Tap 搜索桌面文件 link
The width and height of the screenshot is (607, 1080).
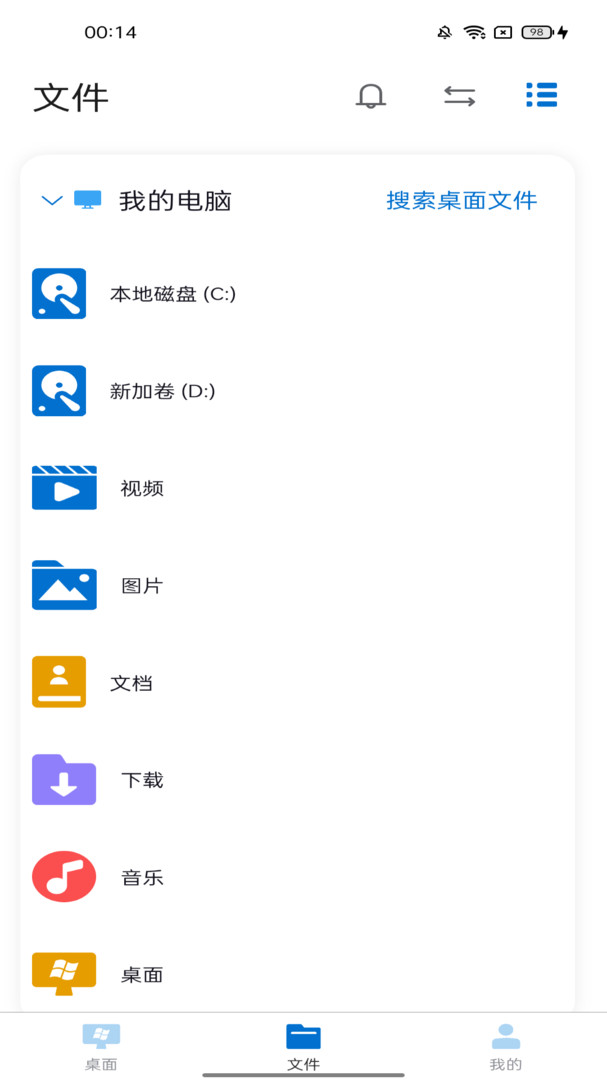(x=461, y=200)
